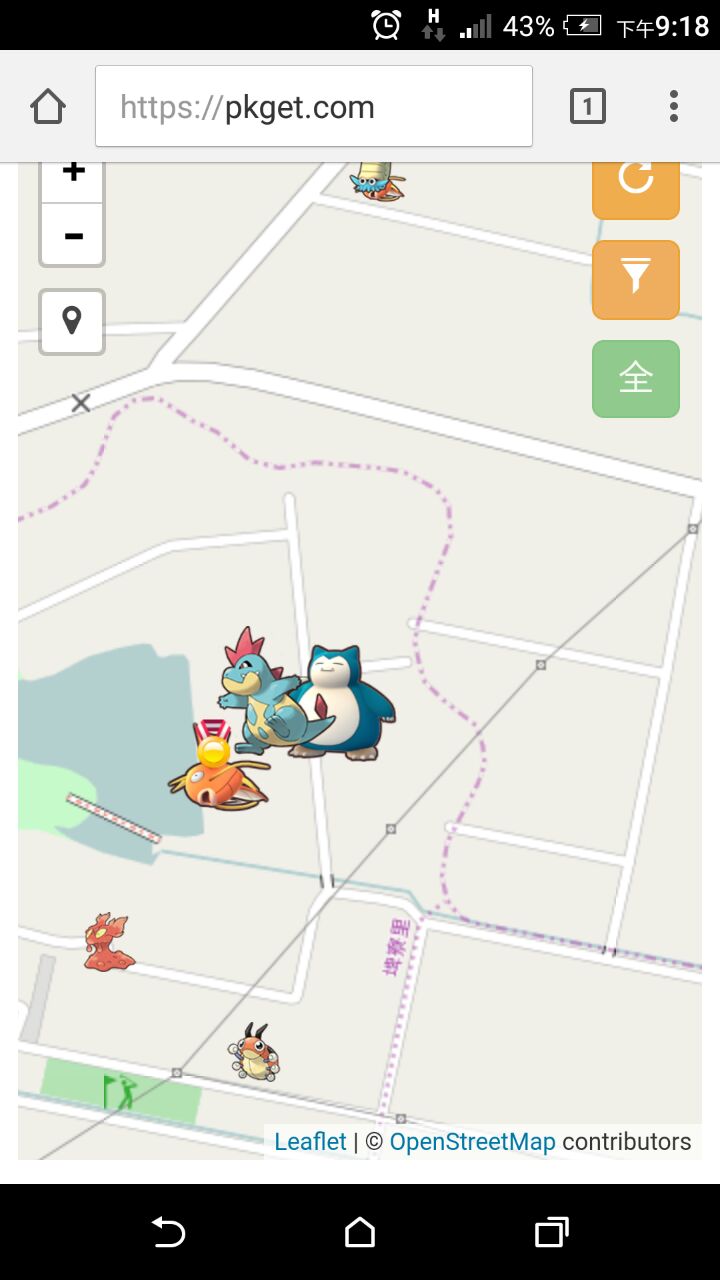Open the recent apps view
The height and width of the screenshot is (1280, 720).
tap(551, 1232)
